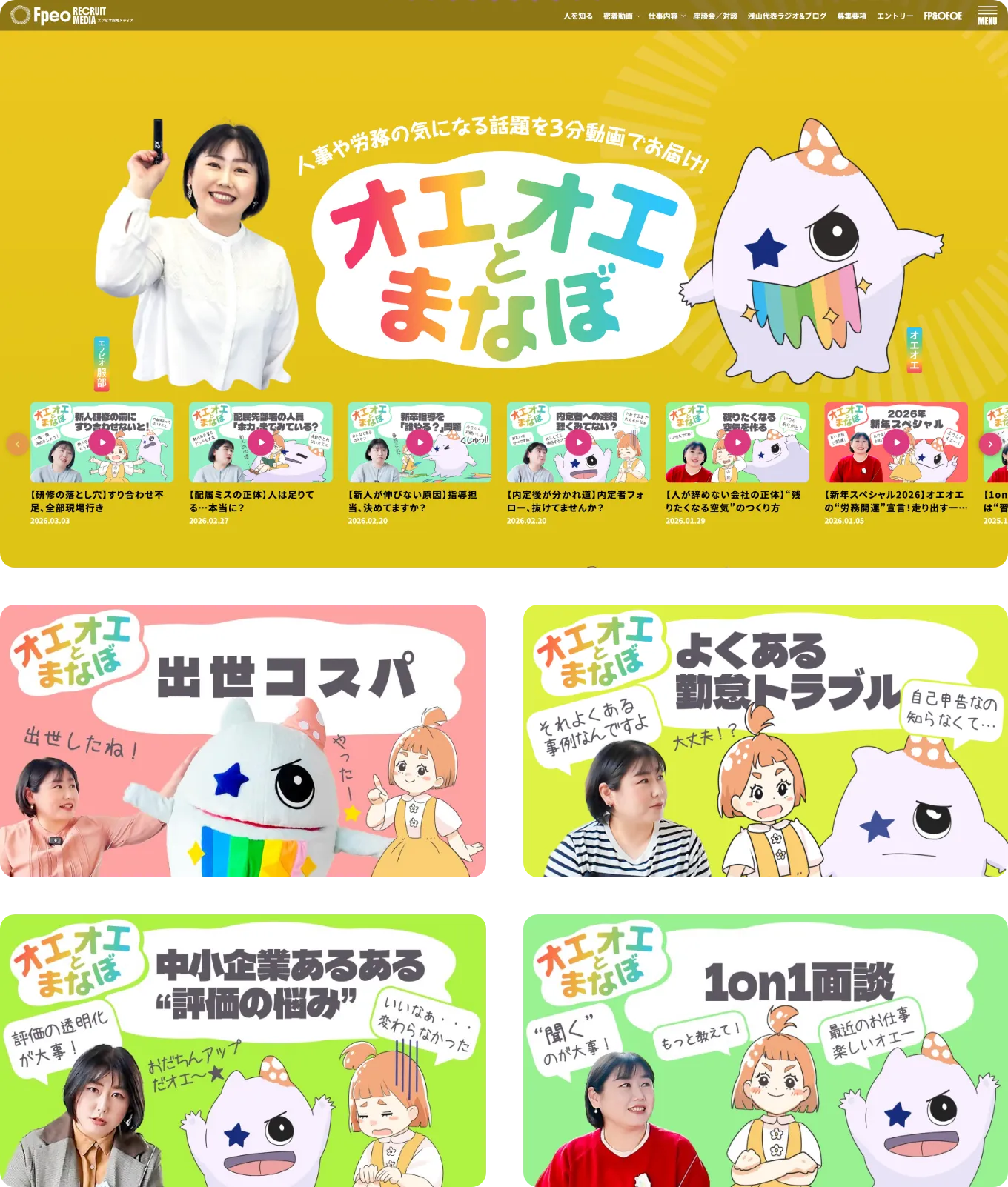This screenshot has height=1187, width=1008.
Task: Open the よくある勤怠トラブル banner
Action: coord(764,741)
